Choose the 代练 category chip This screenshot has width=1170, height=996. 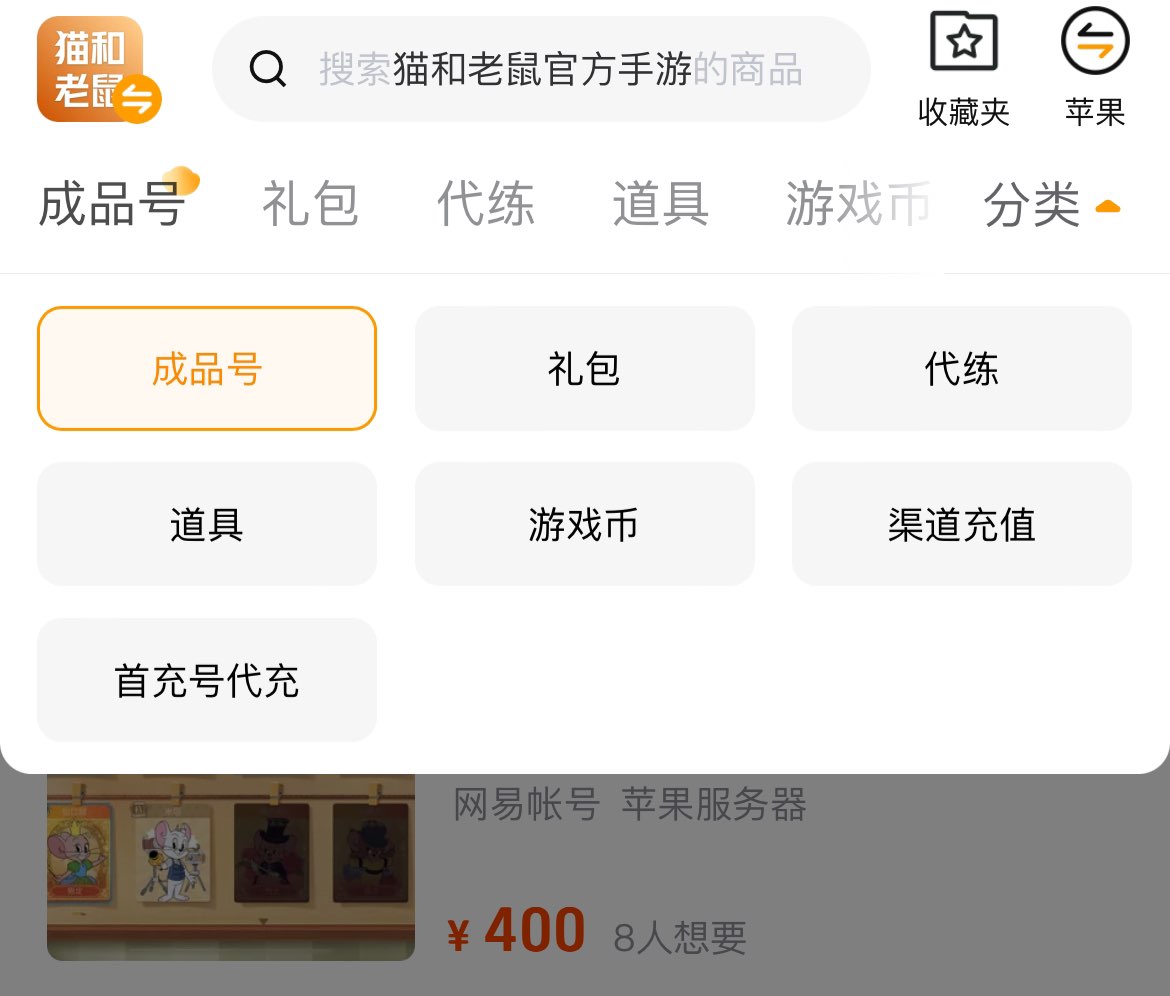961,369
